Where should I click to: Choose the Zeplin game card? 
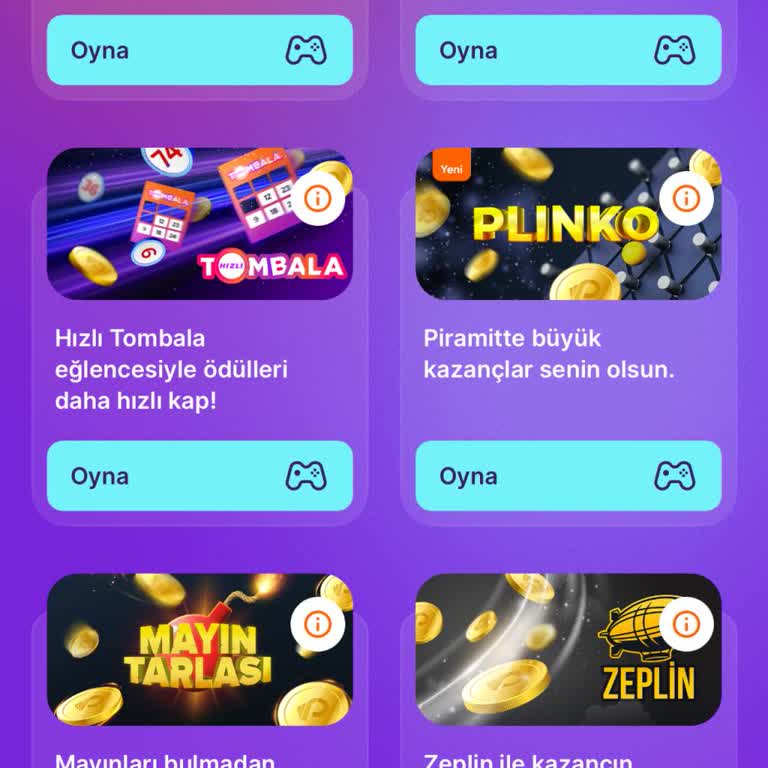coord(550,650)
